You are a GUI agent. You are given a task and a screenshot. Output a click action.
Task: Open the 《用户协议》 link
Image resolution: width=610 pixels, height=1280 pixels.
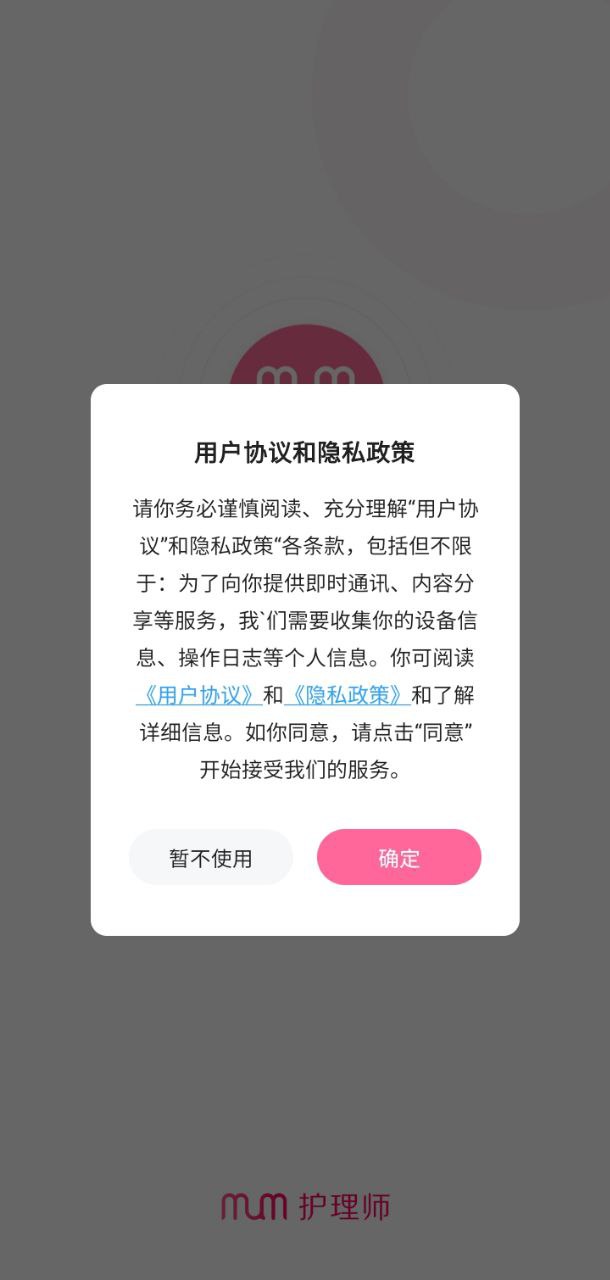(199, 695)
